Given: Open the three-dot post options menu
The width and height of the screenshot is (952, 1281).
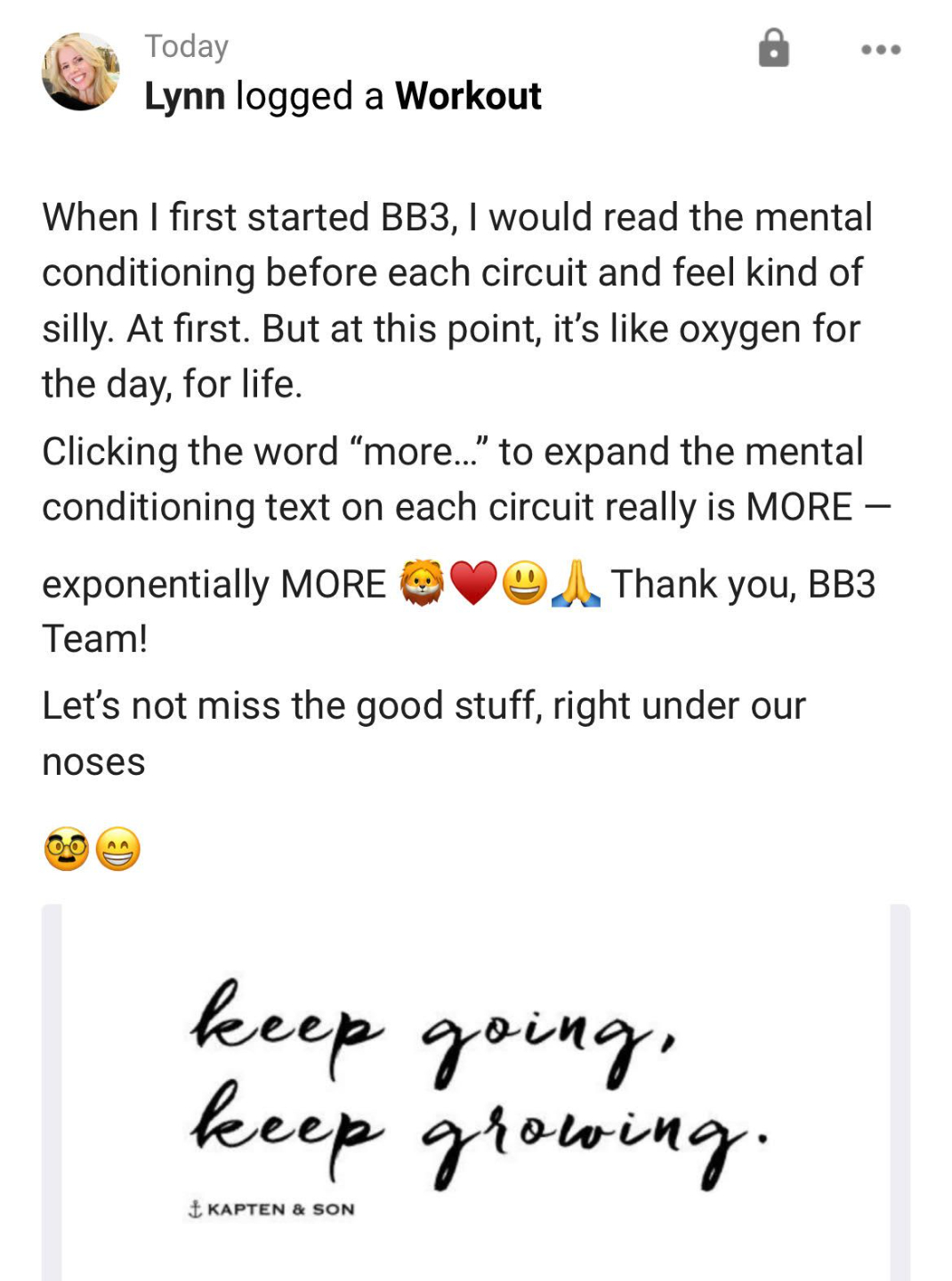Looking at the screenshot, I should [x=881, y=50].
